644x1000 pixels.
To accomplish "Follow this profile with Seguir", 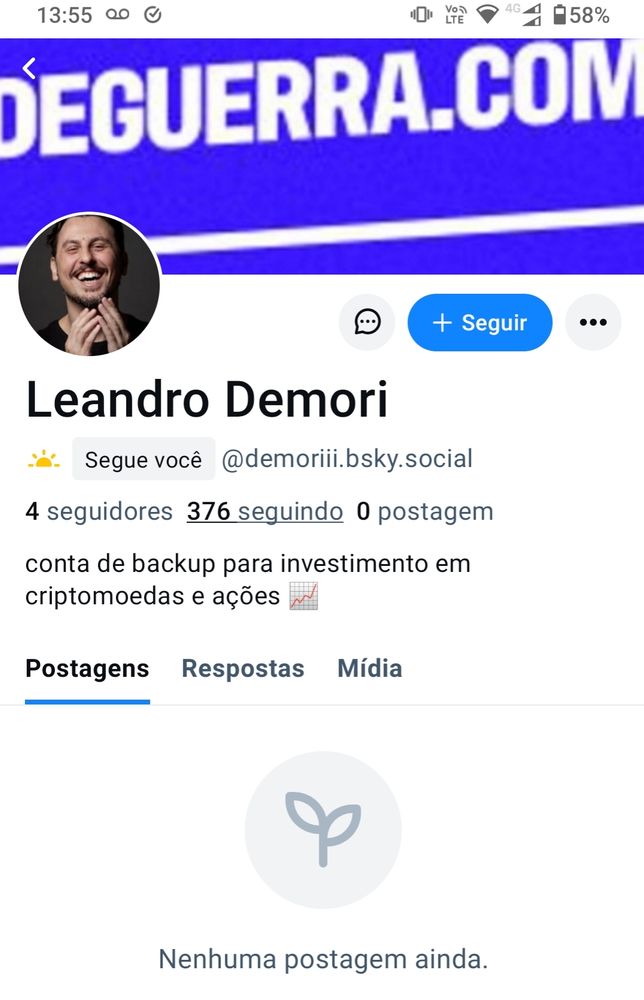I will click(x=480, y=323).
